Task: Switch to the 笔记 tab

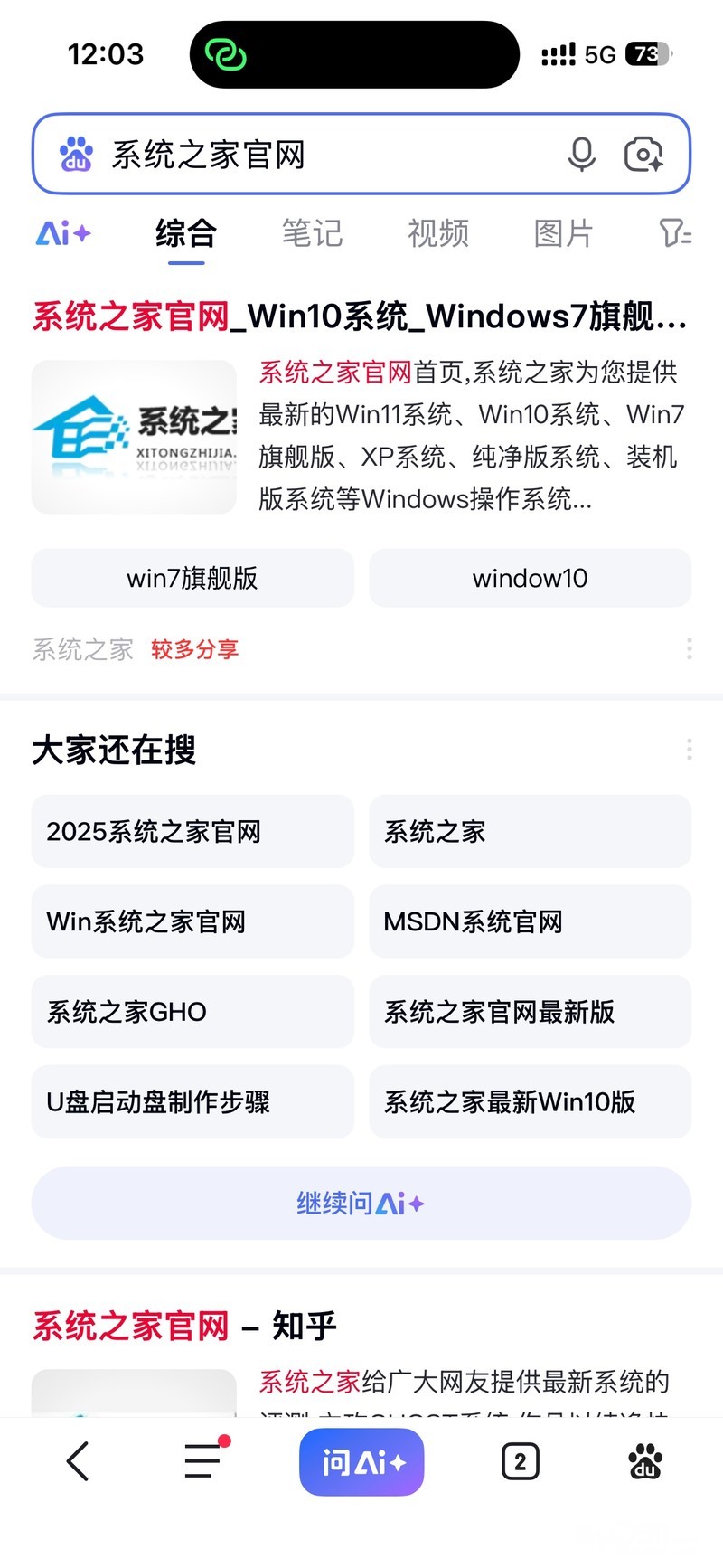Action: click(312, 234)
